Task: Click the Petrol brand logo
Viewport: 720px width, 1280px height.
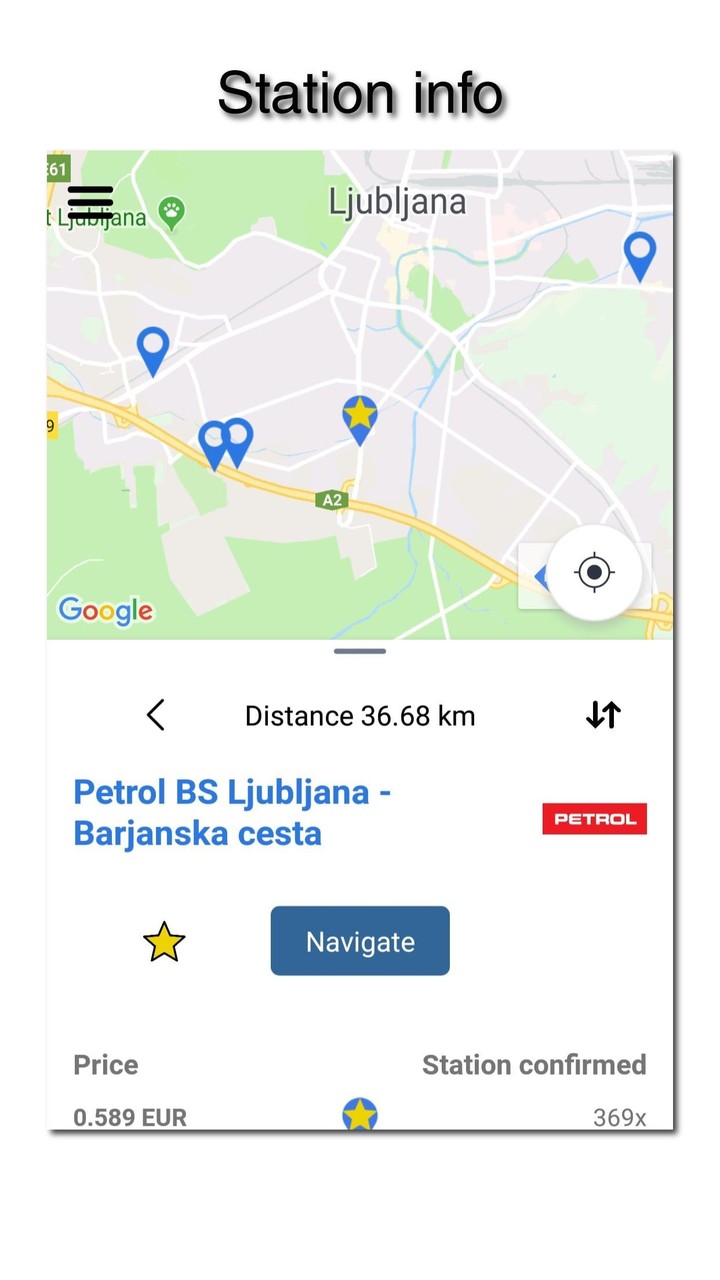Action: pos(594,818)
